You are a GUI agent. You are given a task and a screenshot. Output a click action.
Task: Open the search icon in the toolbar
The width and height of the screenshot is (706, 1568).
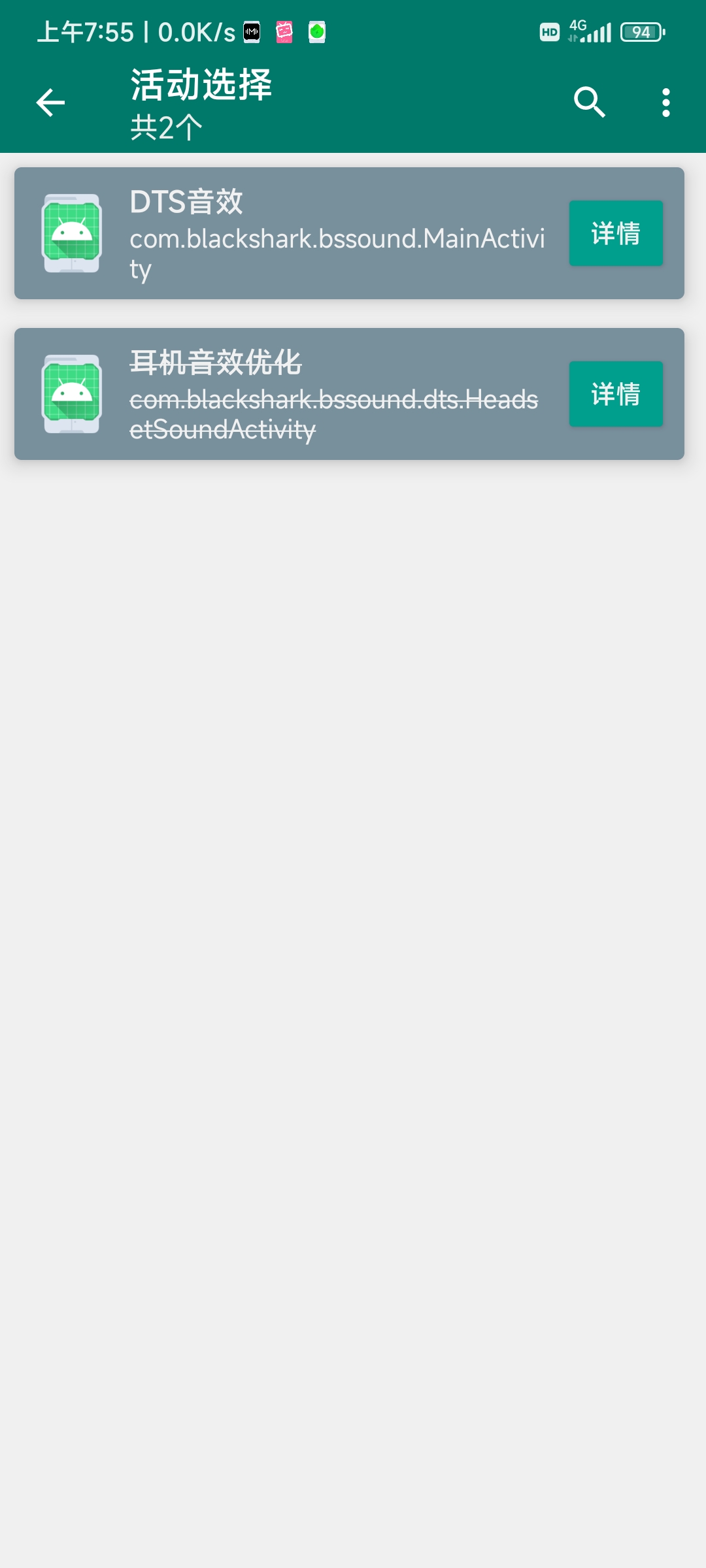click(x=590, y=103)
